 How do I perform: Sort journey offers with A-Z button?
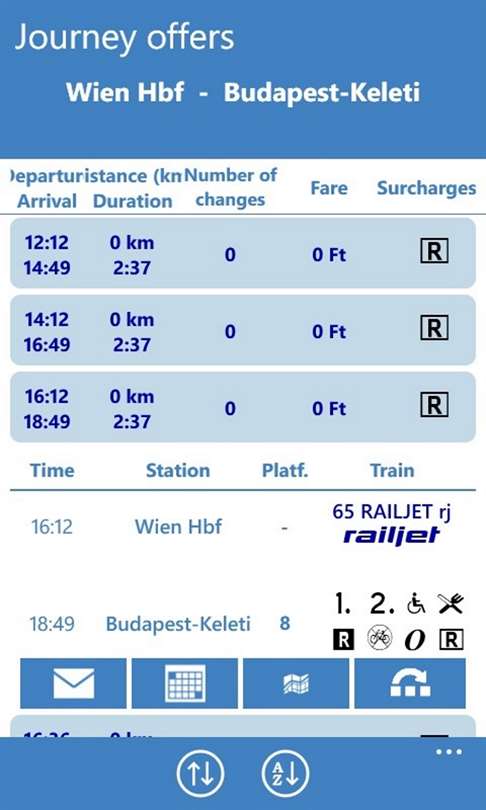click(x=285, y=774)
